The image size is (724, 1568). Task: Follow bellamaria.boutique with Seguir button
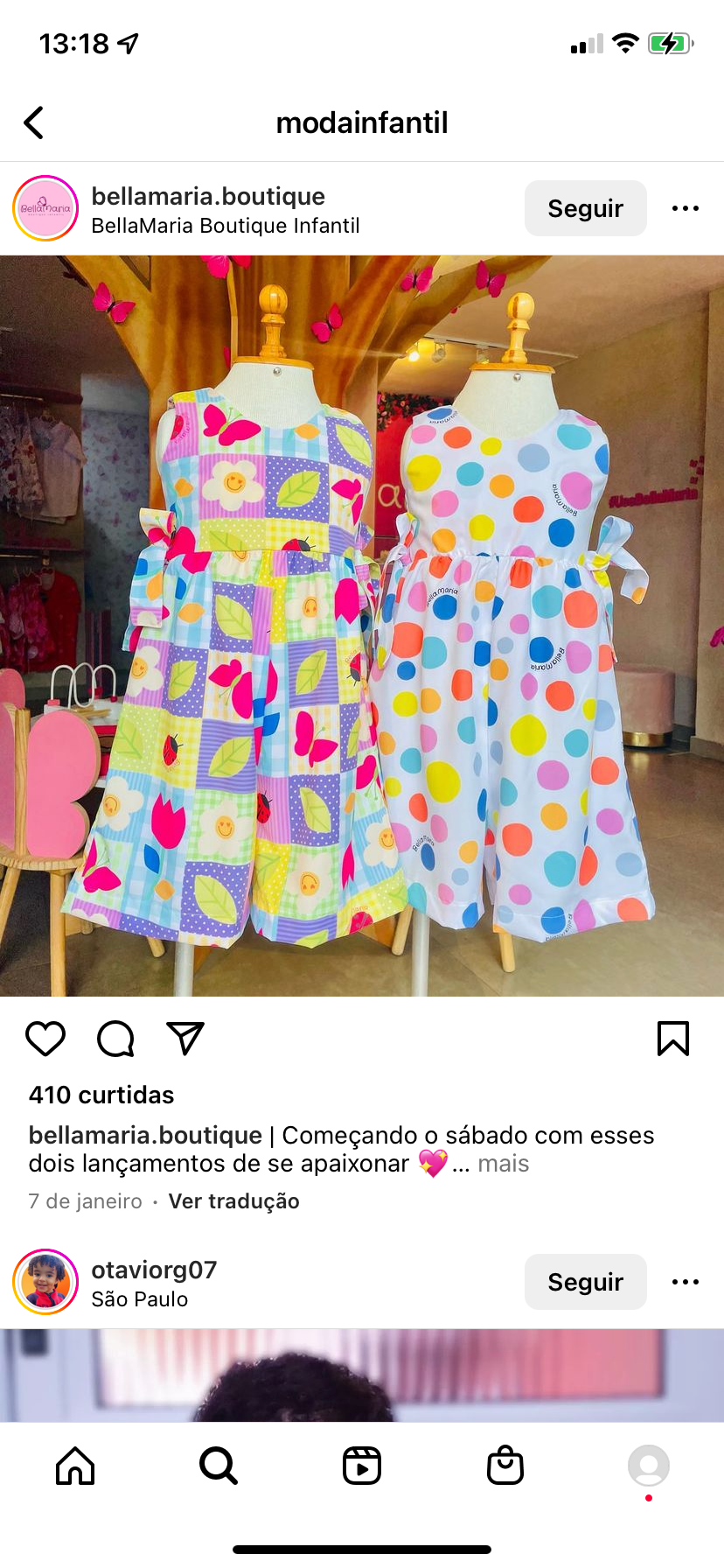[585, 208]
